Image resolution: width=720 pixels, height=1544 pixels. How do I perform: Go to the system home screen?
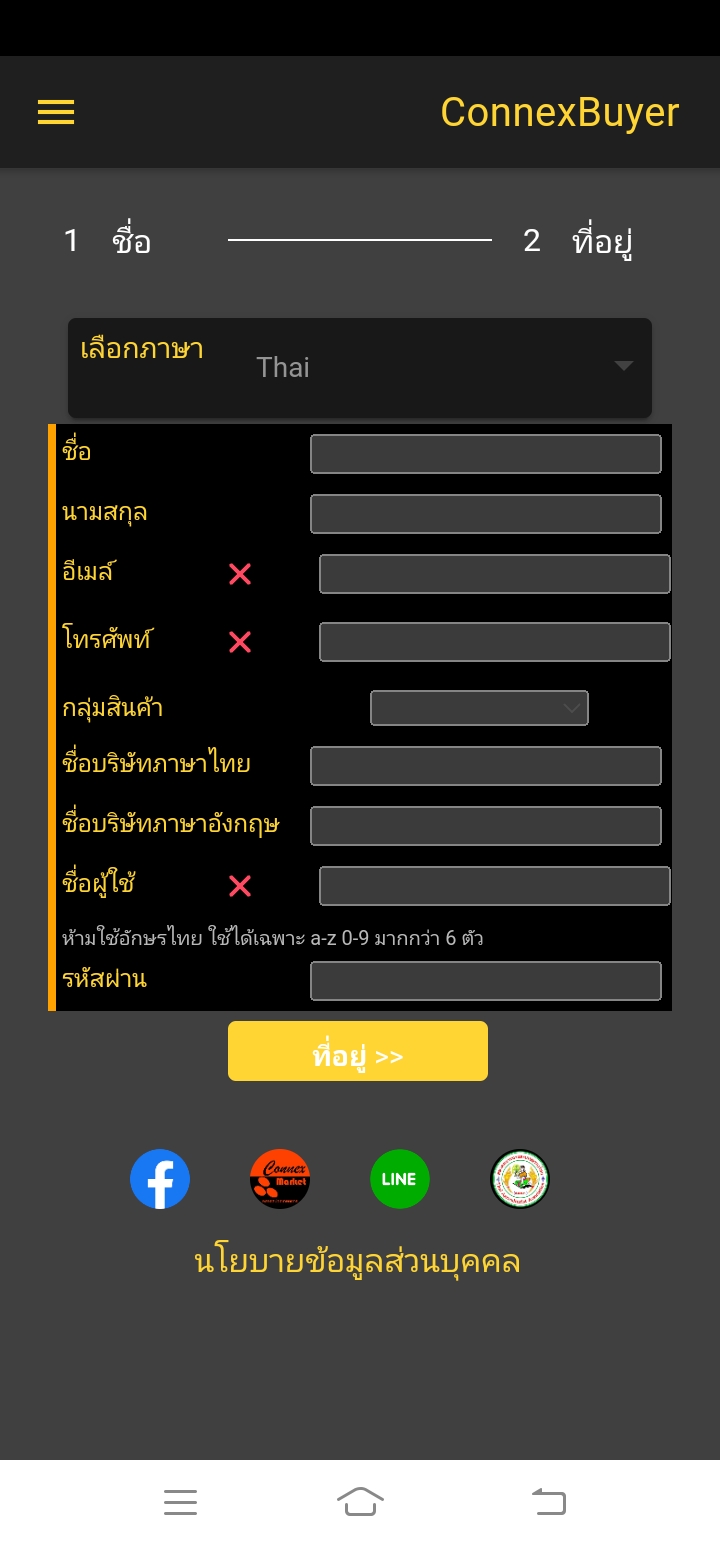pos(360,1501)
